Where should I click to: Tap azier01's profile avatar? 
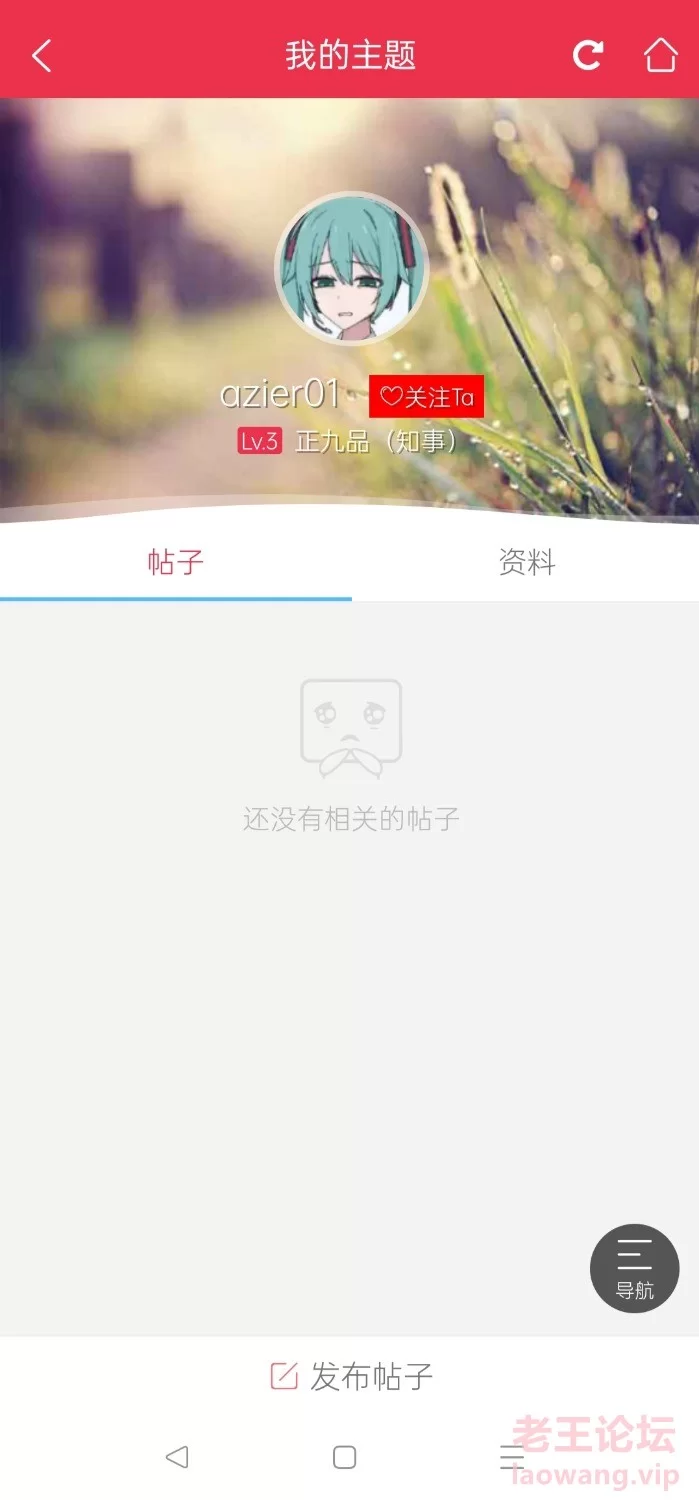[351, 268]
